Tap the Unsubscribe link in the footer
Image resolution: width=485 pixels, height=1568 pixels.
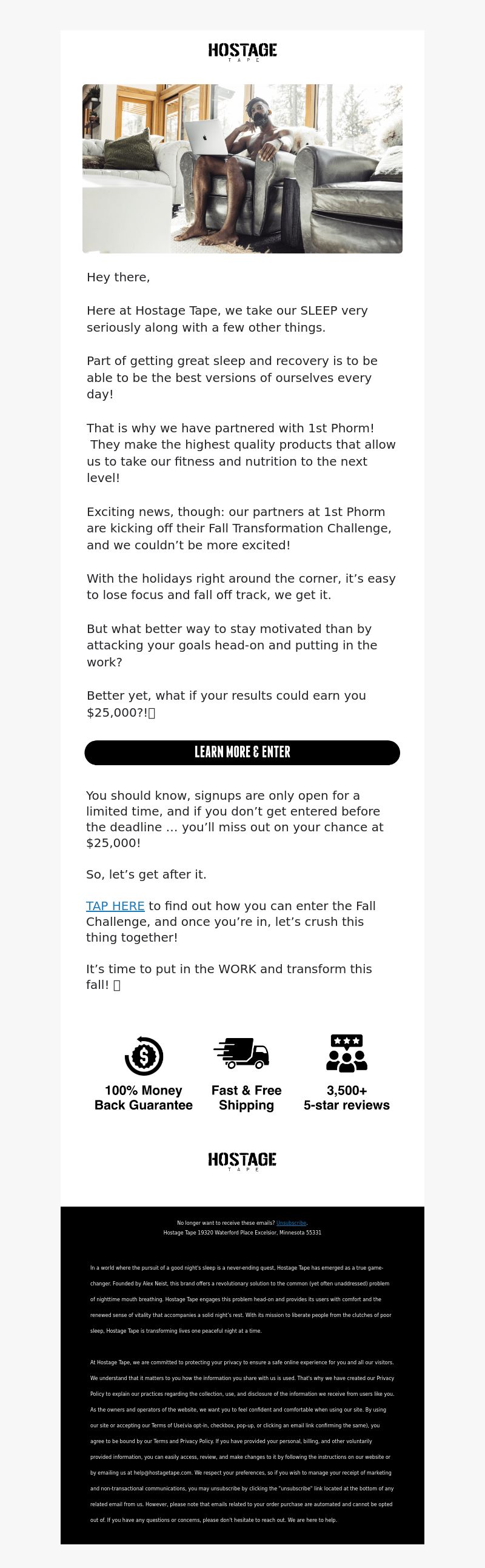point(291,1223)
